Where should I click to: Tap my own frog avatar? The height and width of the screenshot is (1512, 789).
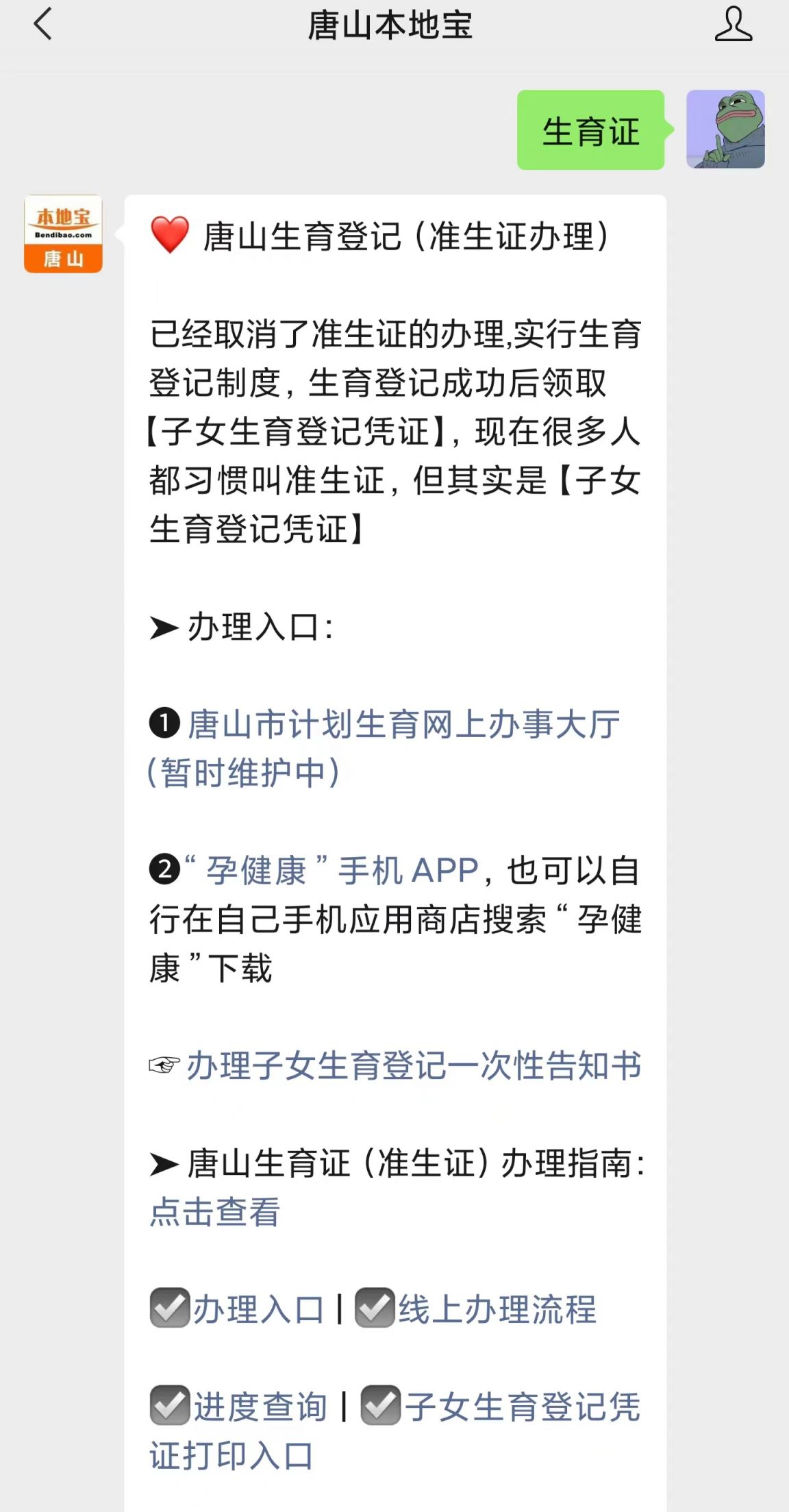coord(725,129)
